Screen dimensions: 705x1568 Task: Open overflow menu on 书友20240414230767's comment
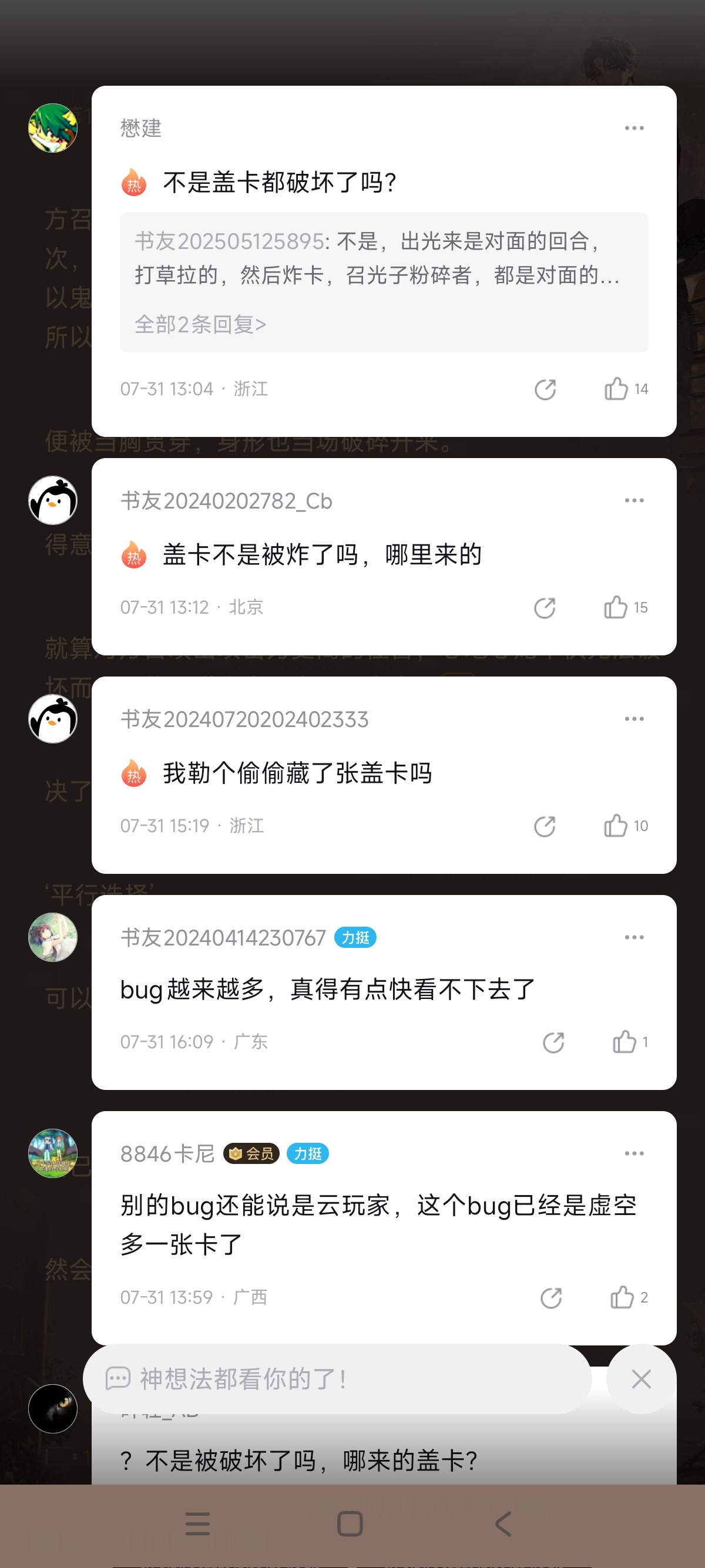point(634,937)
